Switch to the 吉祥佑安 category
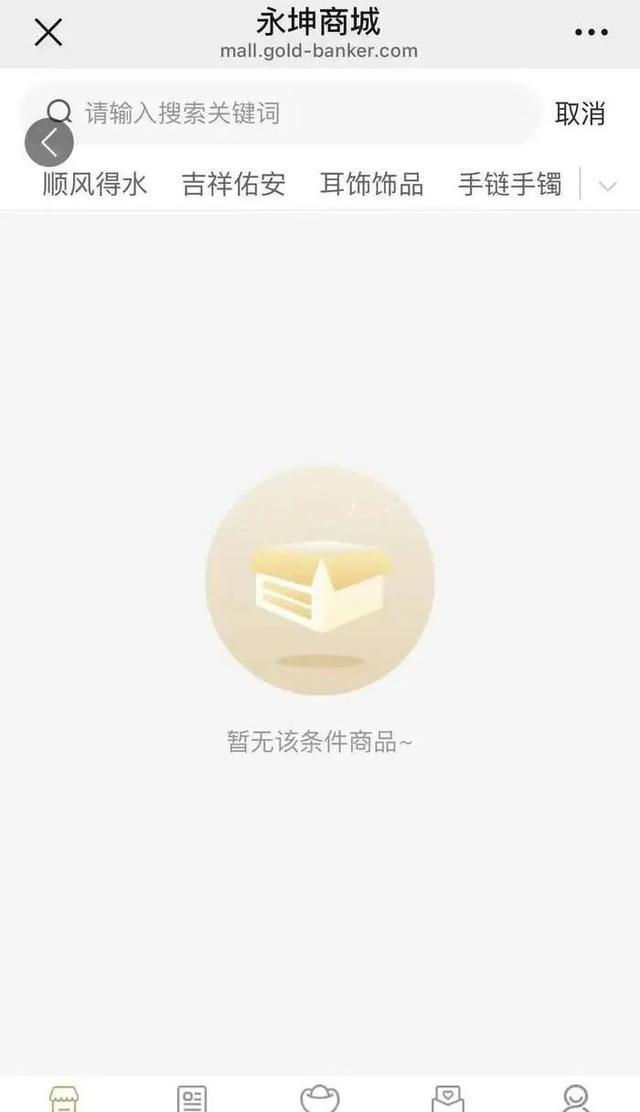Screen dimensions: 640x1112 233,184
